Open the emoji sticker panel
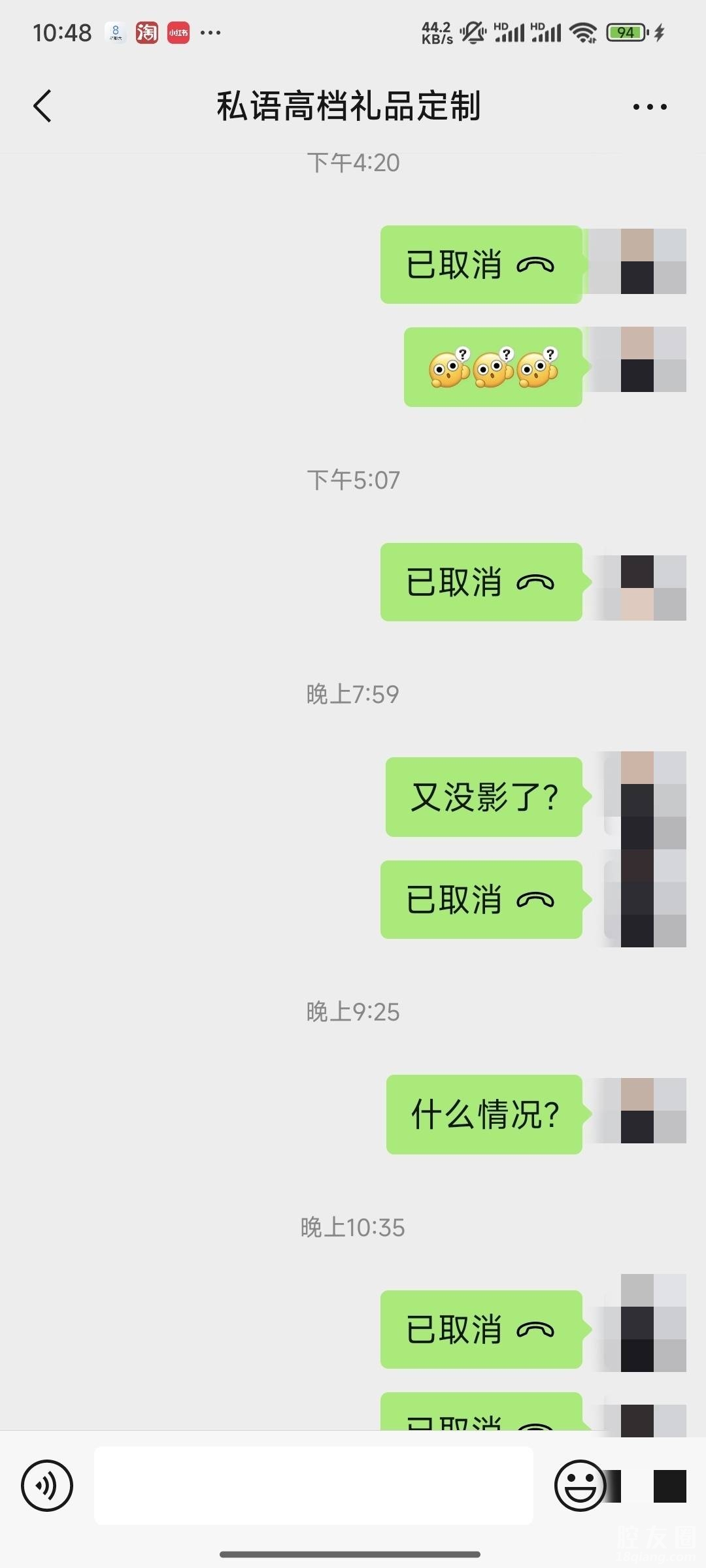The image size is (706, 1568). point(580,1485)
